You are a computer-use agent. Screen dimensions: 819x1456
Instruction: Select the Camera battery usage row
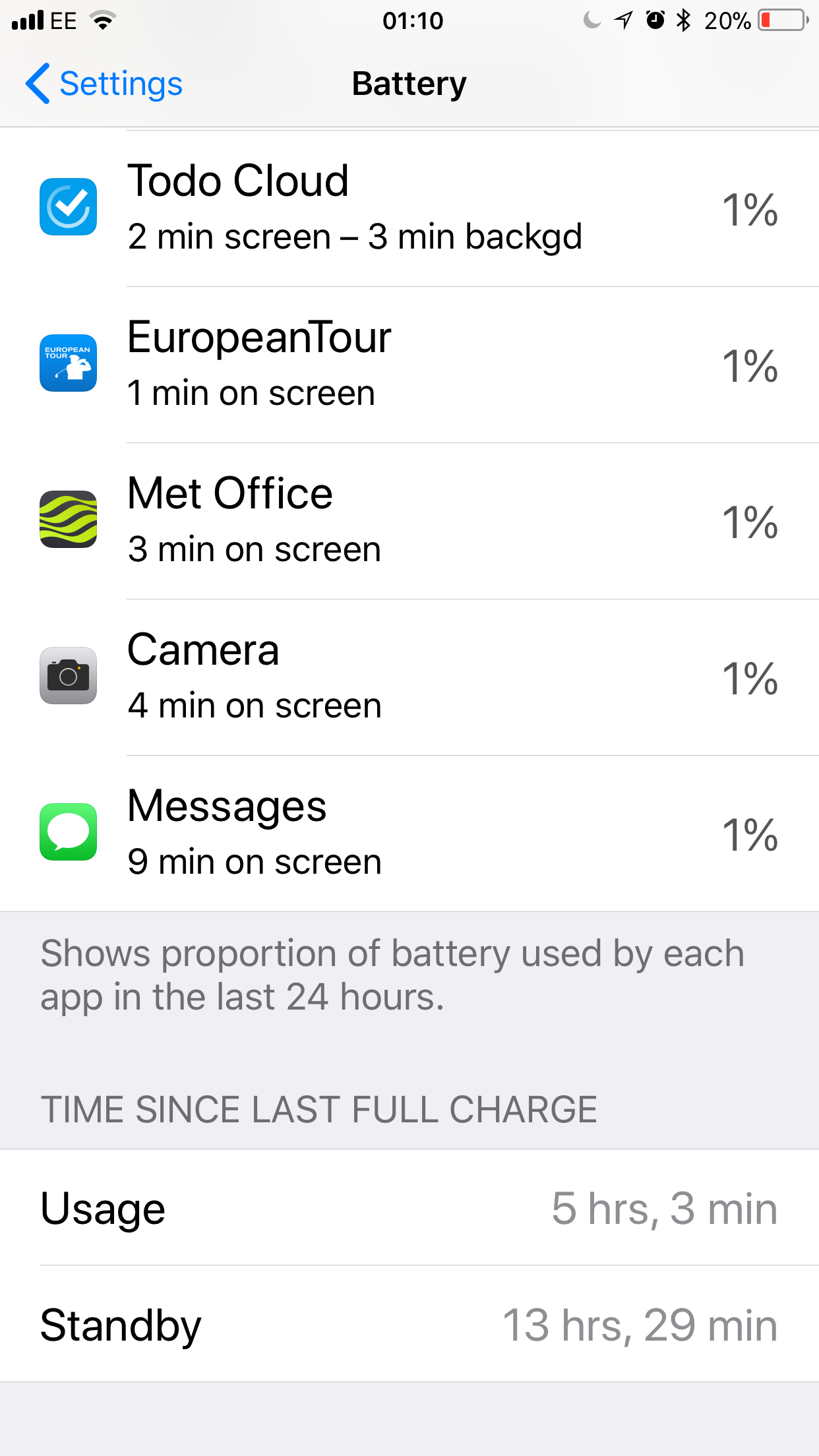[409, 677]
